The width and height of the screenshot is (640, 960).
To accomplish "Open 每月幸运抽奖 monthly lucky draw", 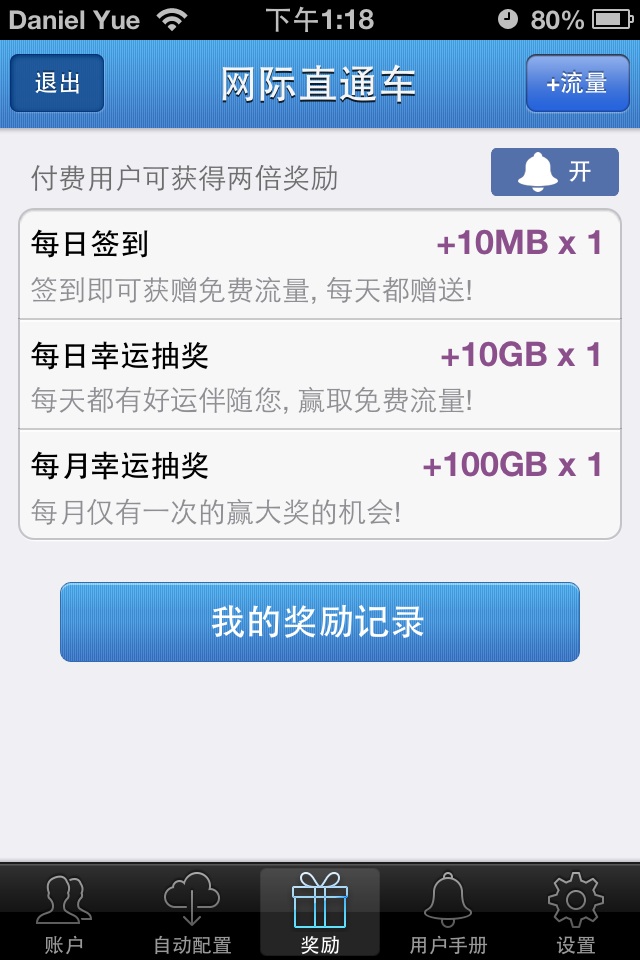I will tap(320, 485).
